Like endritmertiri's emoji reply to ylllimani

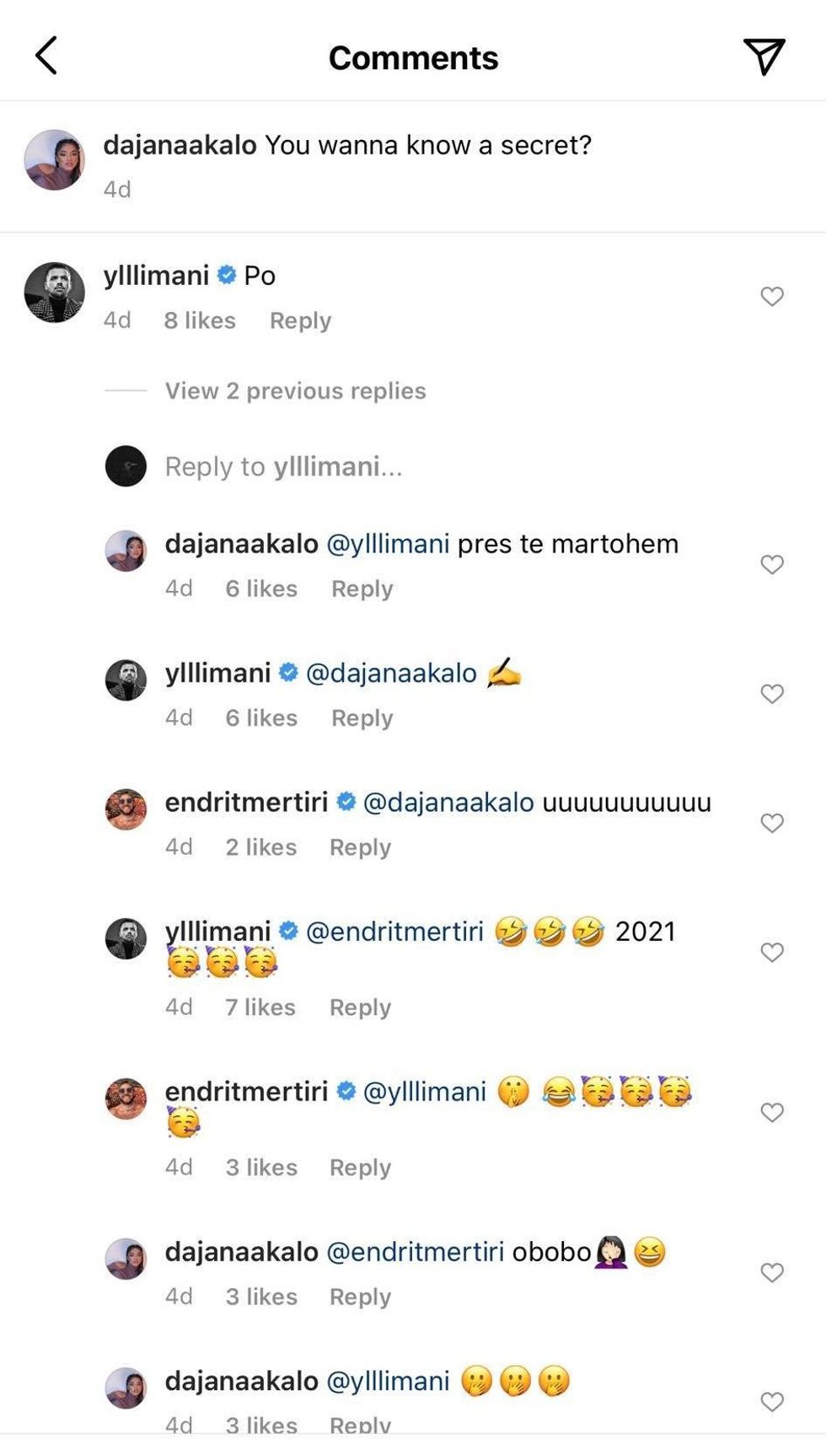tap(771, 1113)
